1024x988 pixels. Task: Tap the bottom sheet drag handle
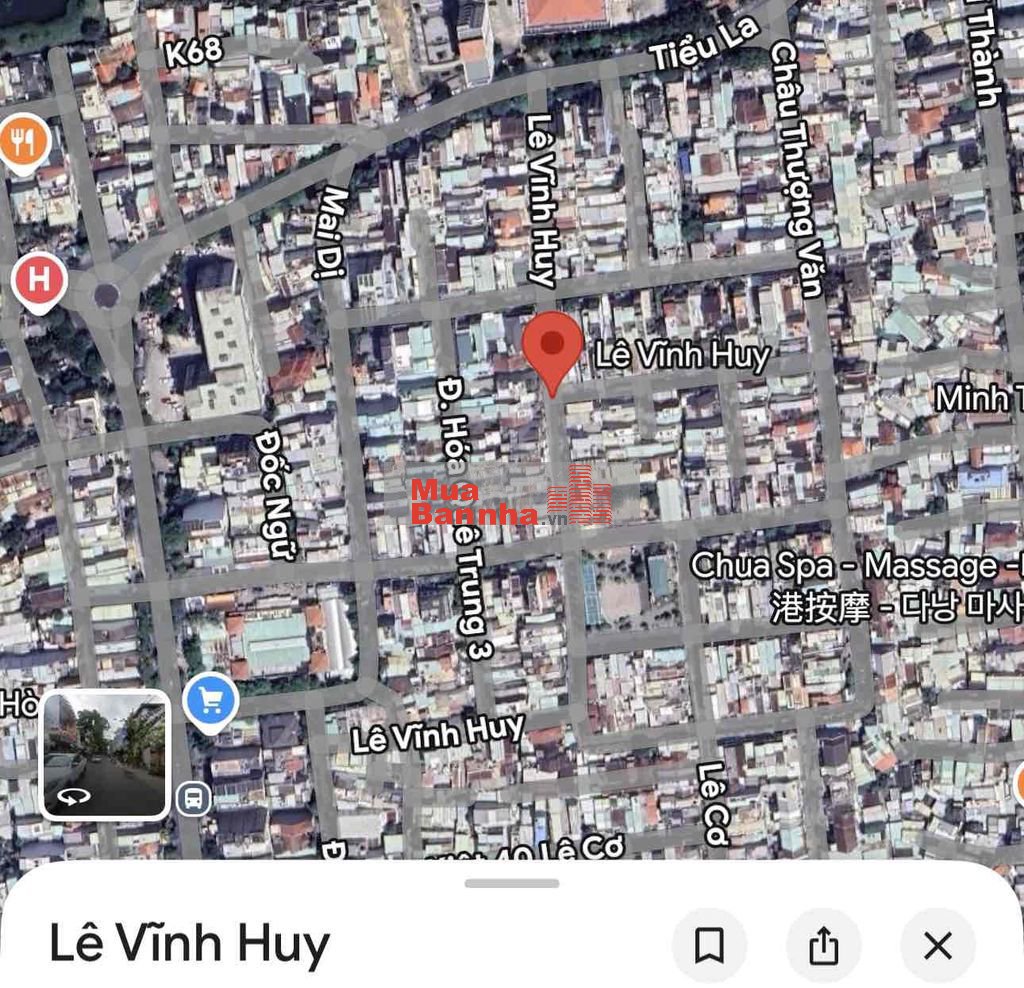tap(512, 884)
